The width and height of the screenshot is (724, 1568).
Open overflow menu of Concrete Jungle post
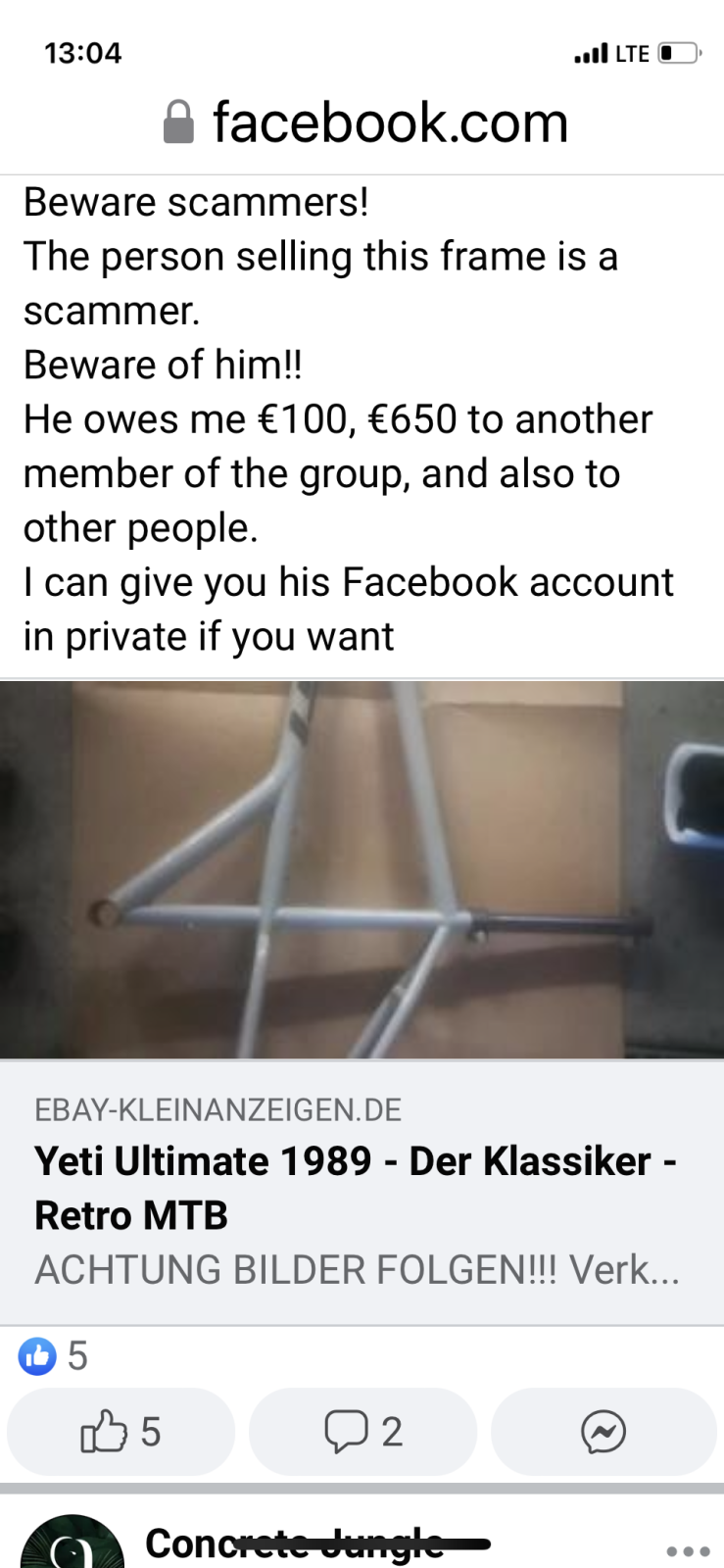click(687, 1551)
